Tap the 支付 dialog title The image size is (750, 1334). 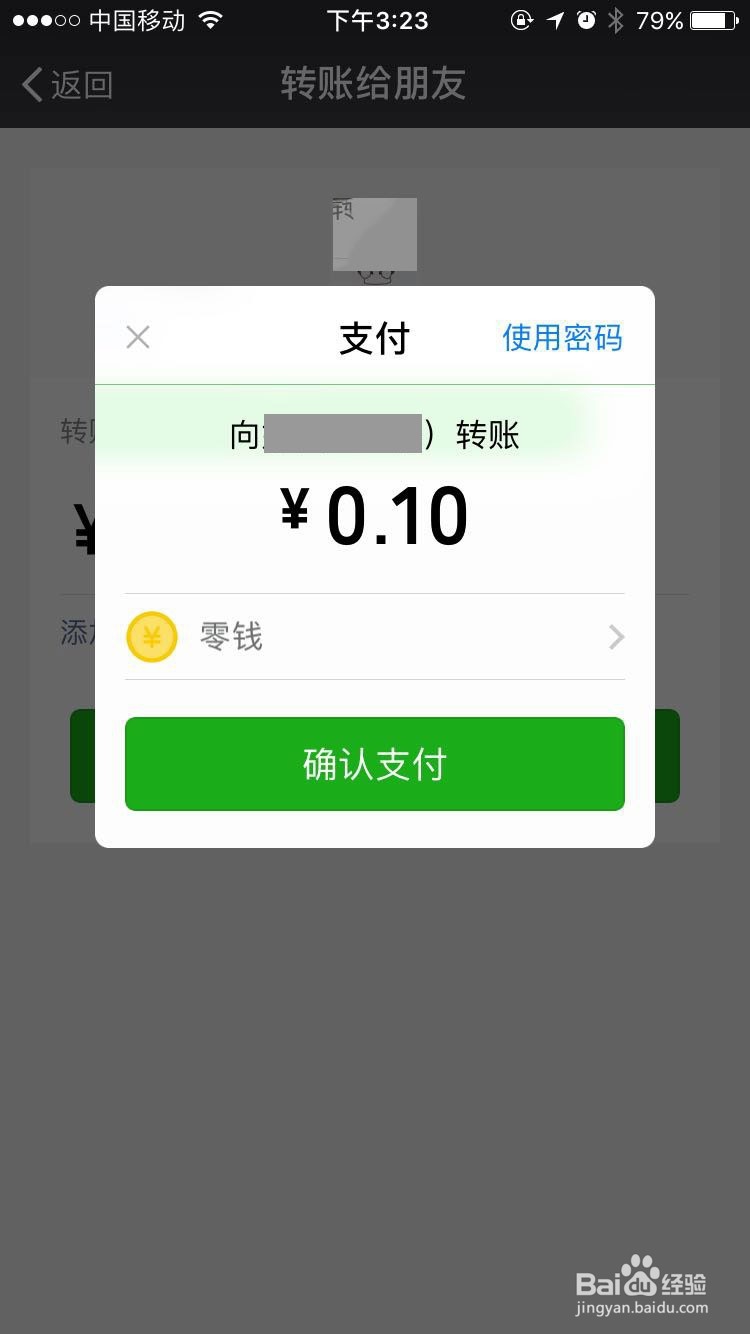375,338
